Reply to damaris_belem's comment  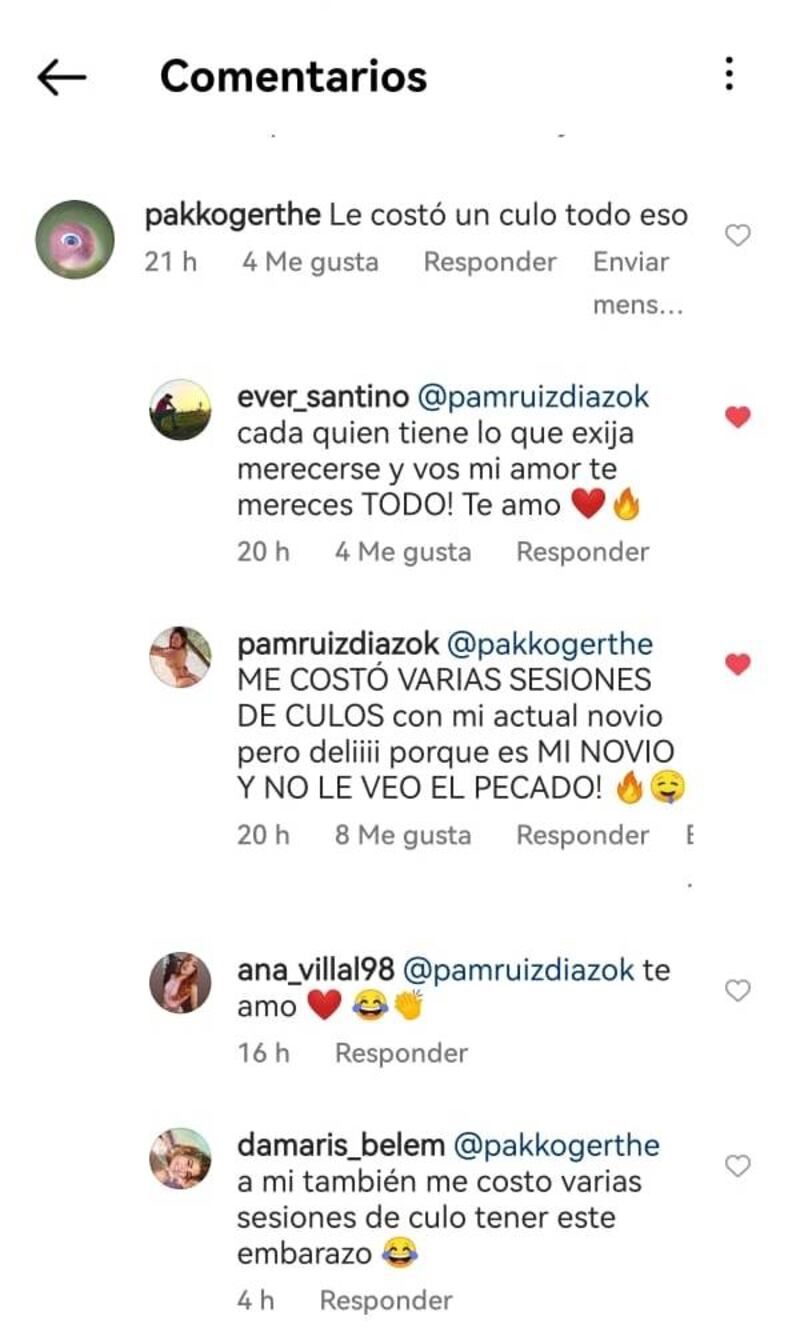point(385,1301)
